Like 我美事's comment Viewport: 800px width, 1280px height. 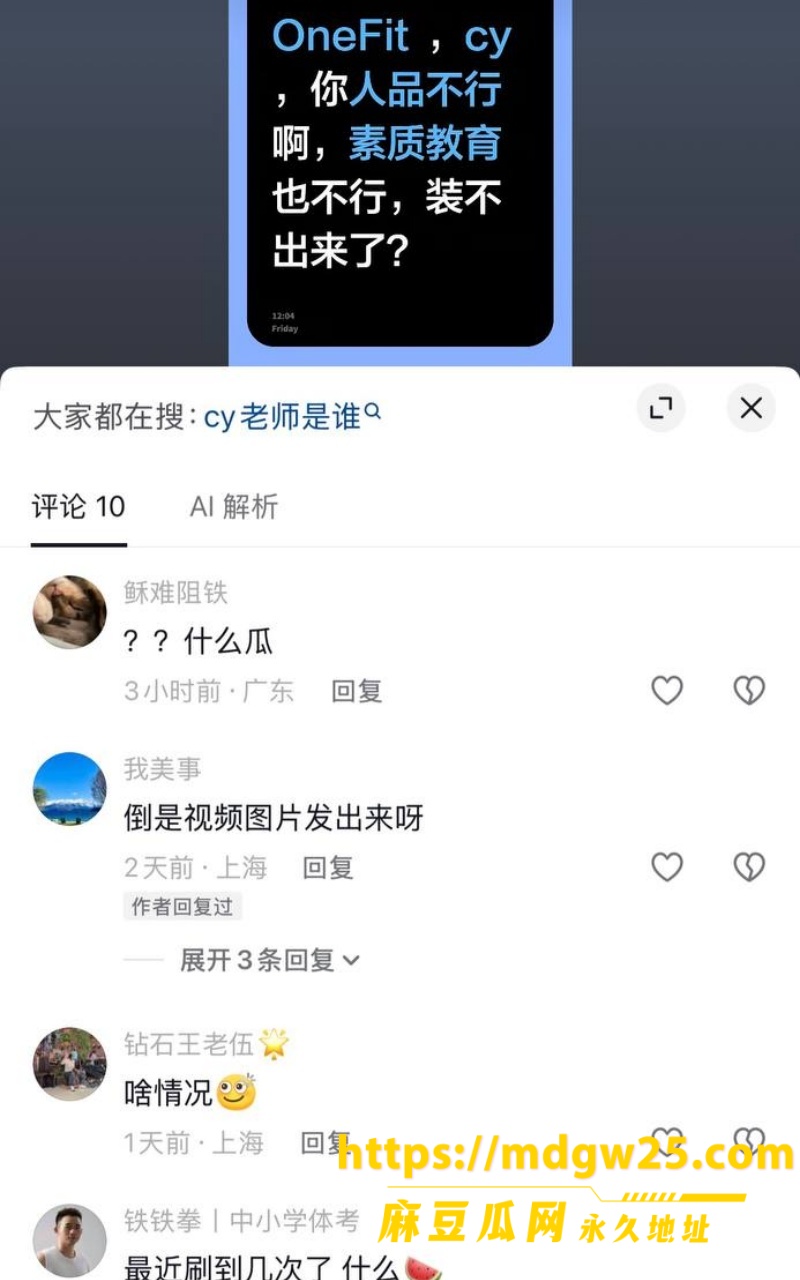pyautogui.click(x=667, y=866)
